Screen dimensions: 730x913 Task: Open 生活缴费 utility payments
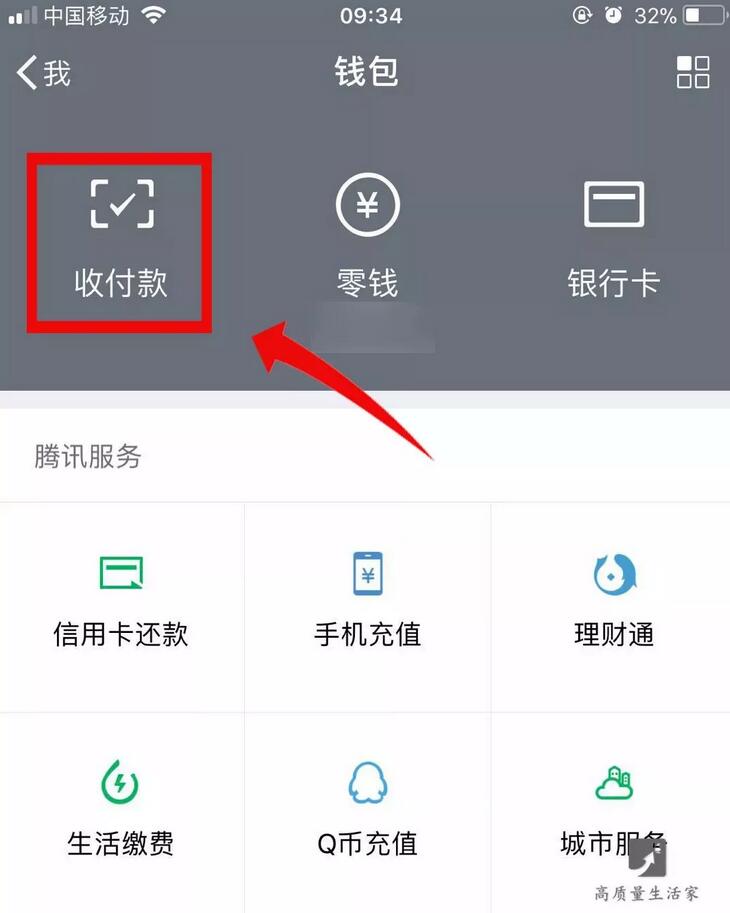pyautogui.click(x=121, y=810)
